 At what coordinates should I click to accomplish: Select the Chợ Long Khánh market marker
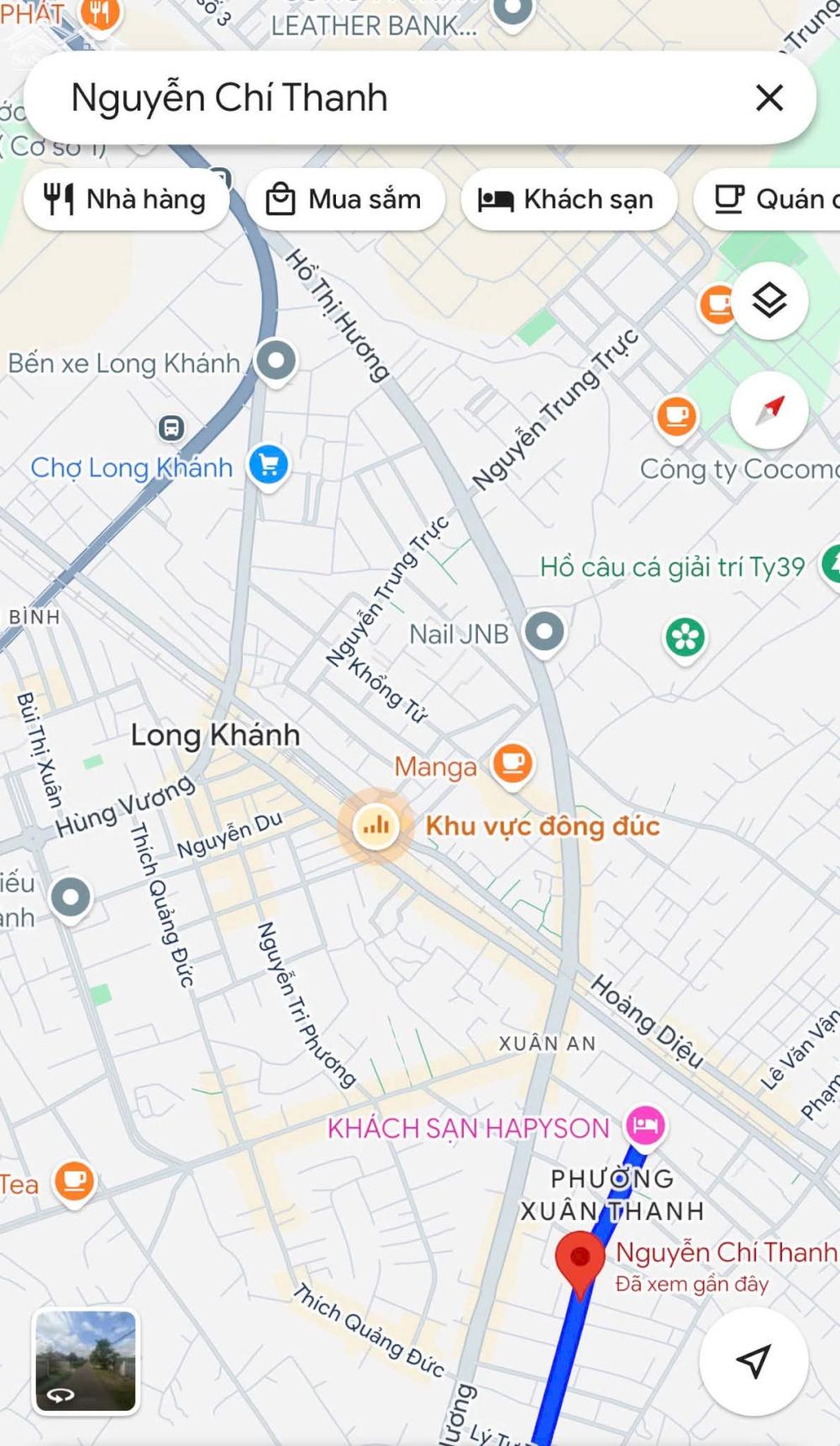click(269, 465)
